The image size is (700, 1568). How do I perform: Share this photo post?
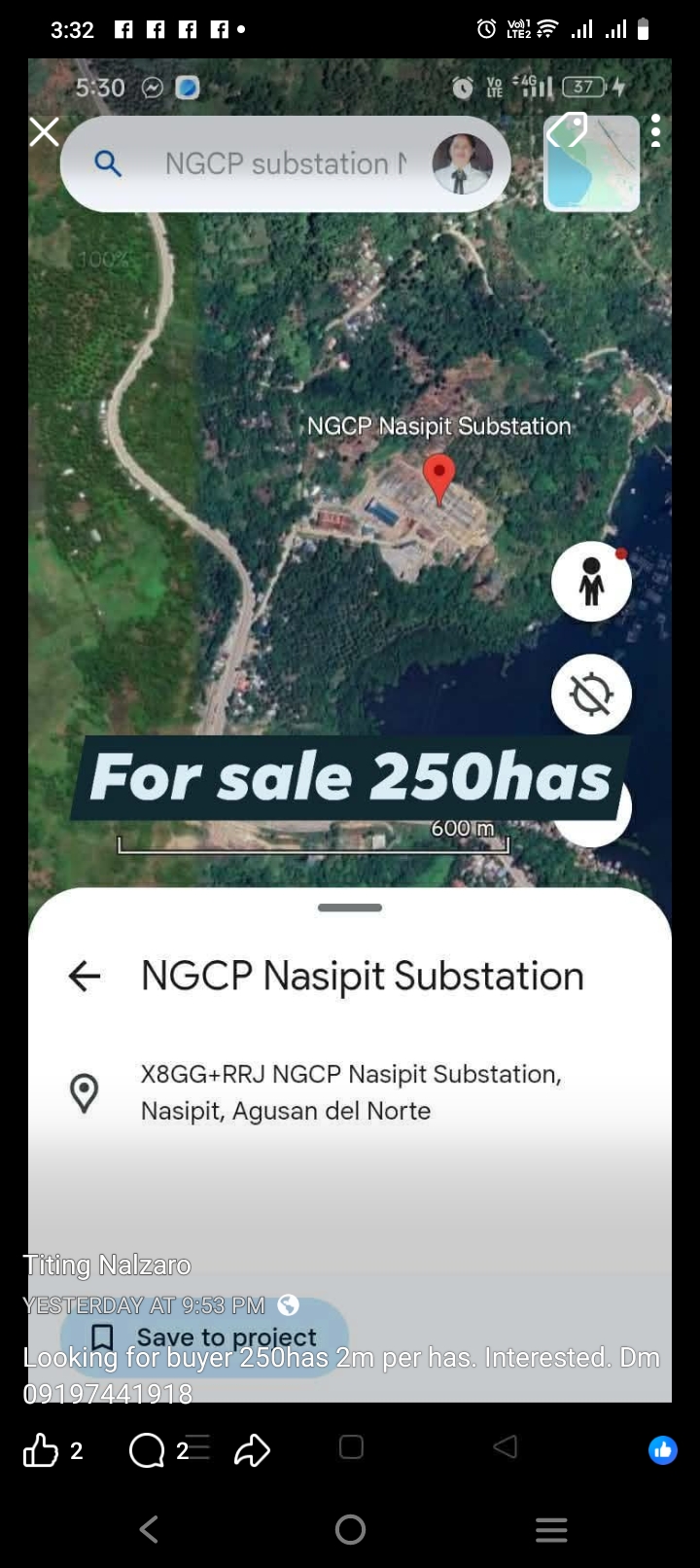point(252,1450)
